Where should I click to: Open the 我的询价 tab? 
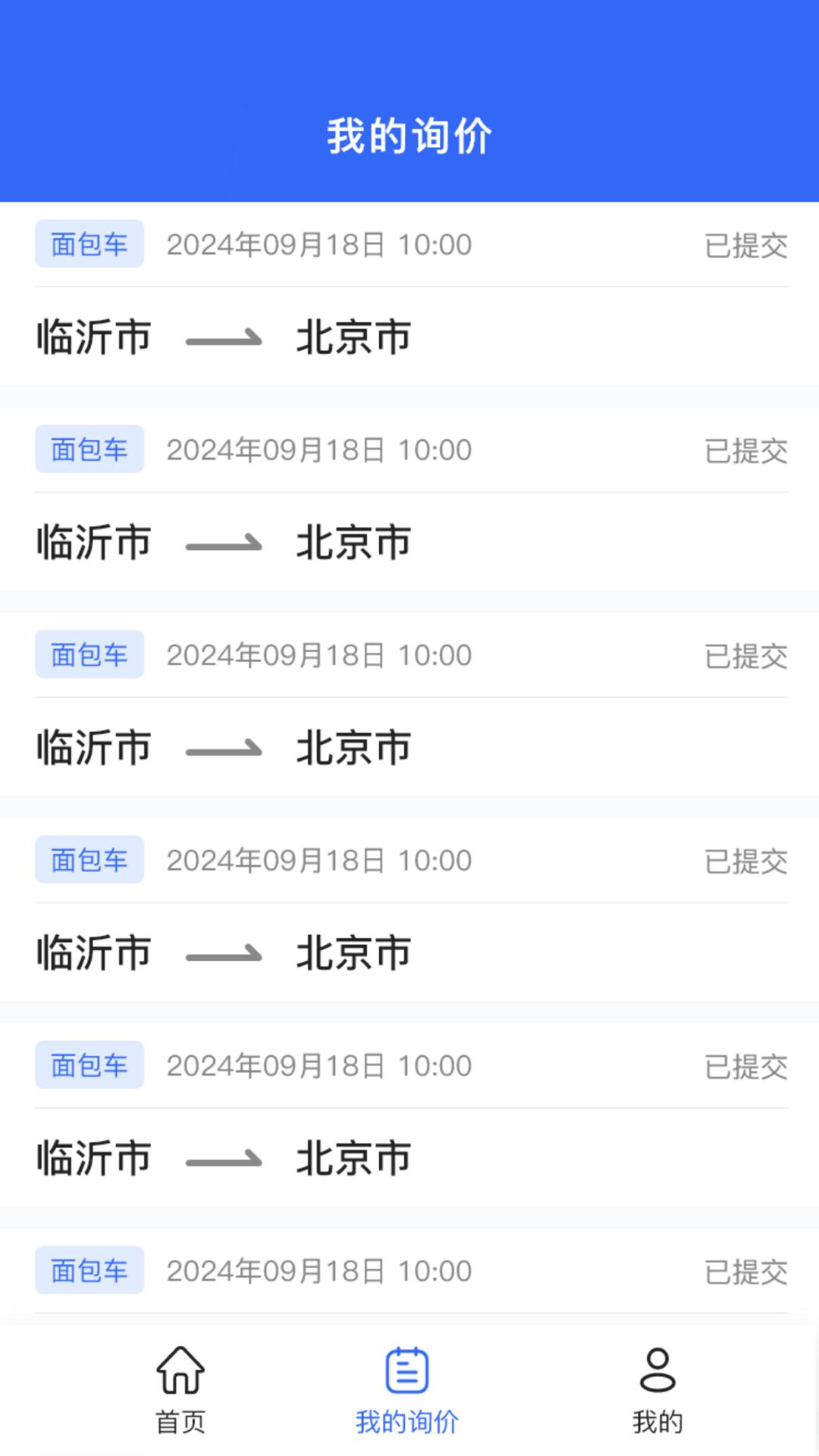408,1399
